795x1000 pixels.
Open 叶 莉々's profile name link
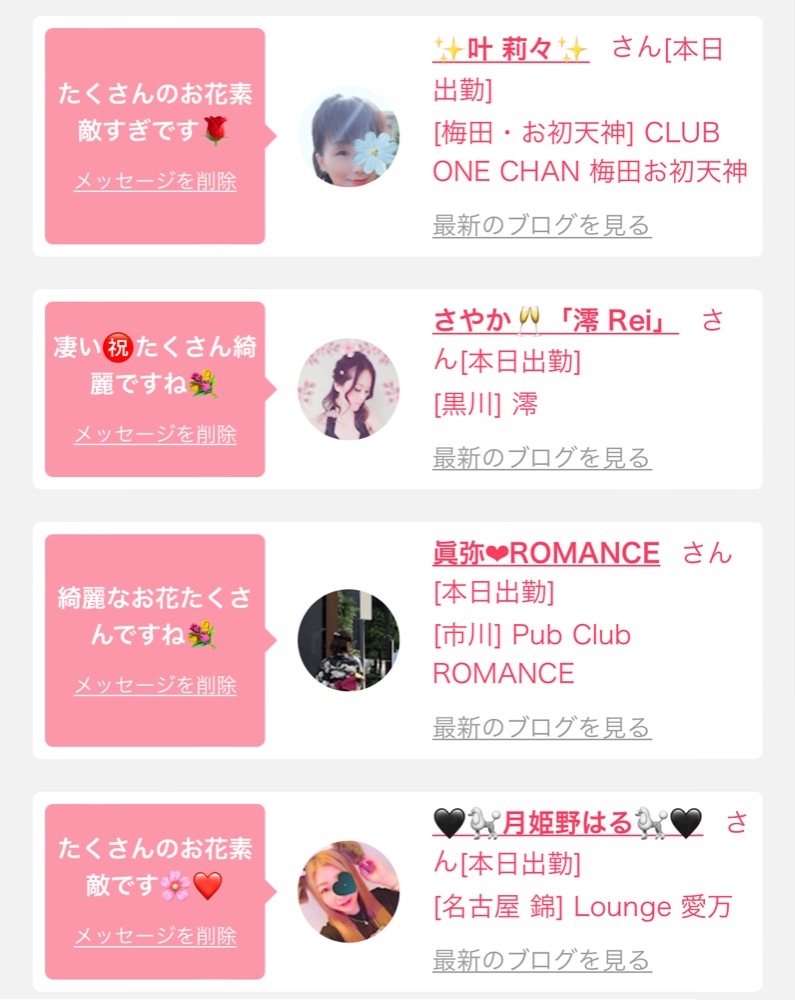pos(511,49)
